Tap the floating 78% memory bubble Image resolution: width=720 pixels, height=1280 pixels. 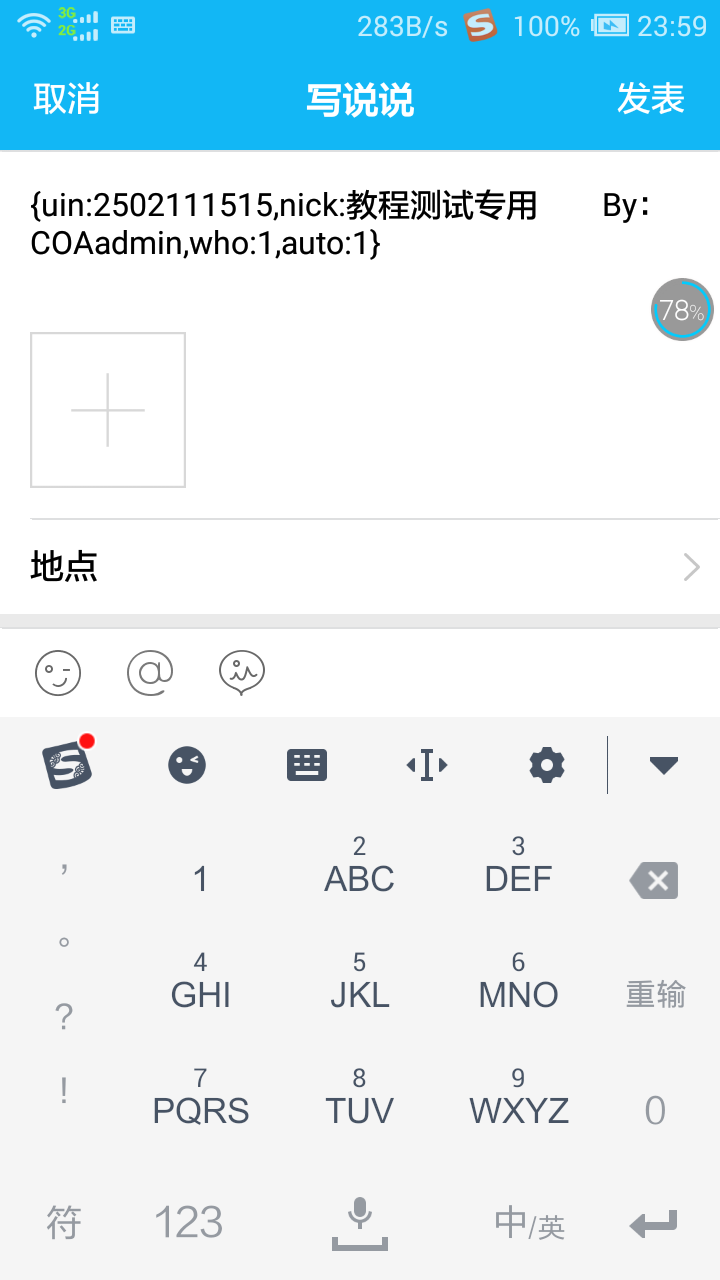(x=682, y=310)
